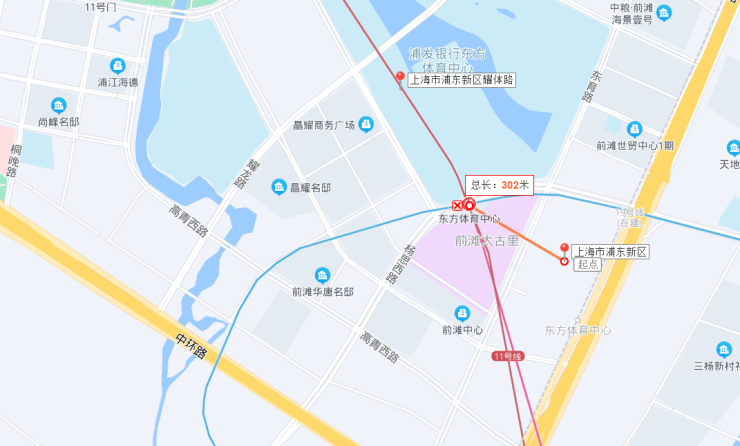Open the 浦江海德 POI icon

[118, 66]
